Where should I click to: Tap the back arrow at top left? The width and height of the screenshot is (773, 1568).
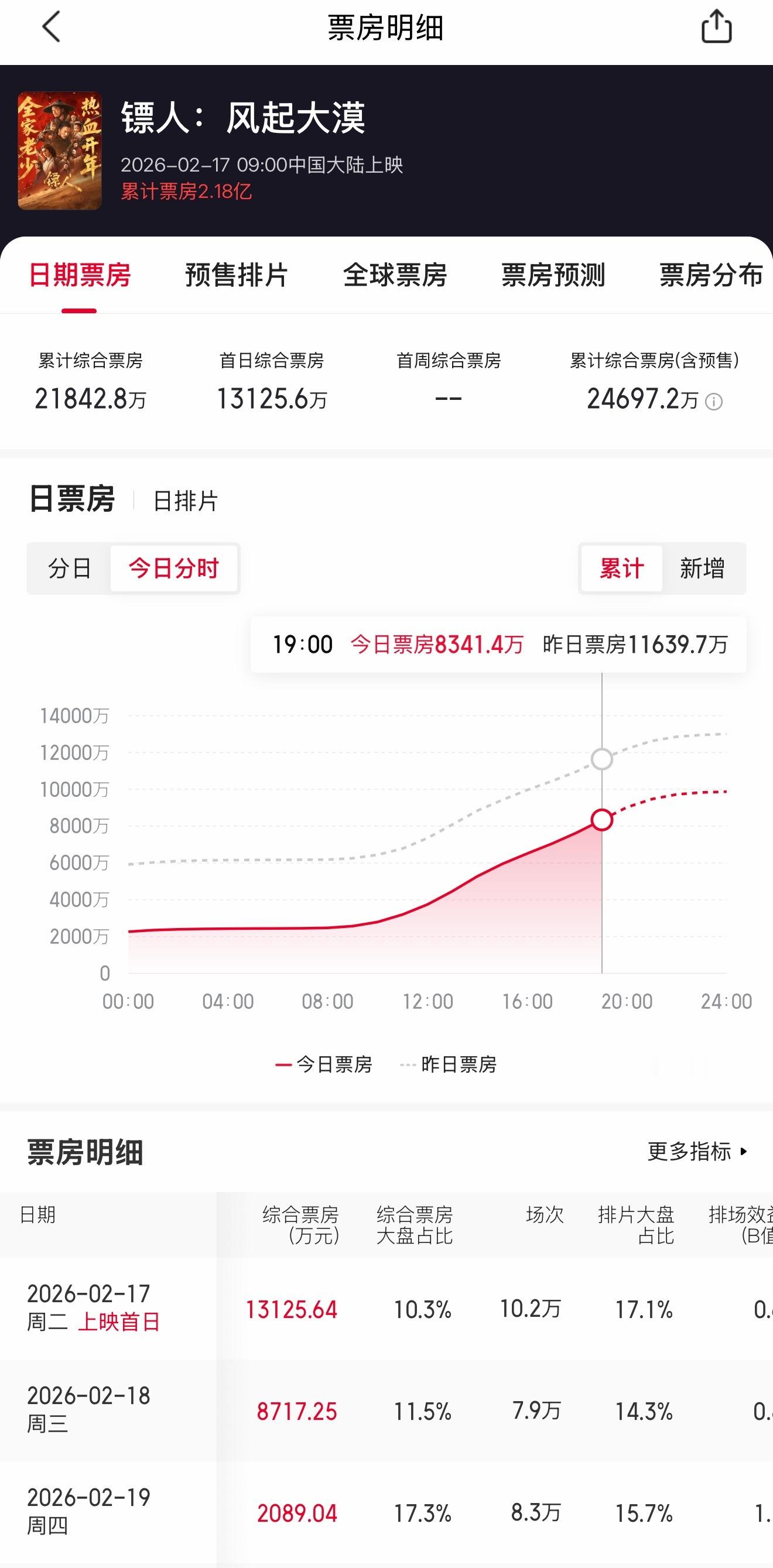click(52, 28)
